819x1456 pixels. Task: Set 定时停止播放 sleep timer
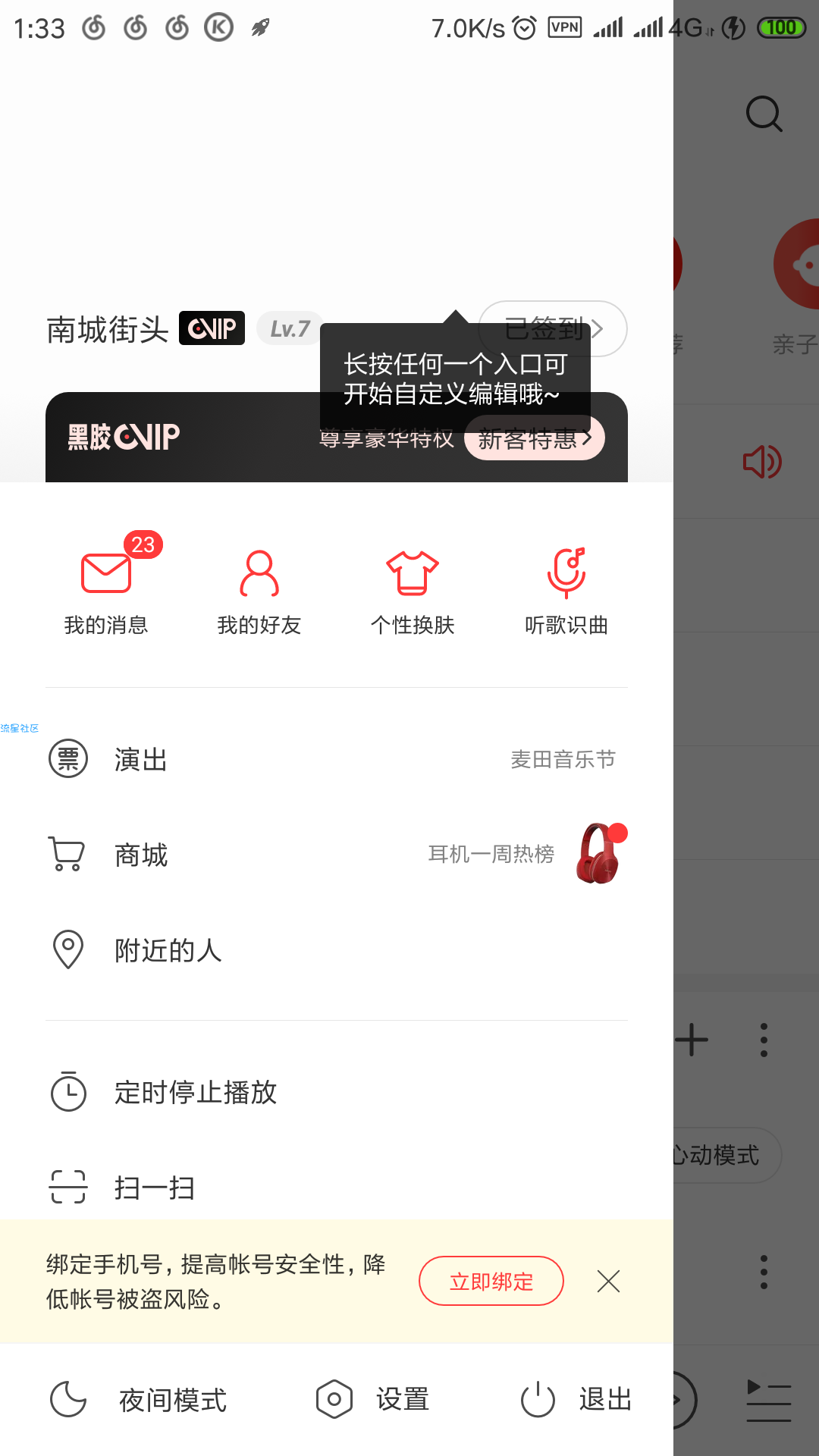pyautogui.click(x=195, y=1093)
